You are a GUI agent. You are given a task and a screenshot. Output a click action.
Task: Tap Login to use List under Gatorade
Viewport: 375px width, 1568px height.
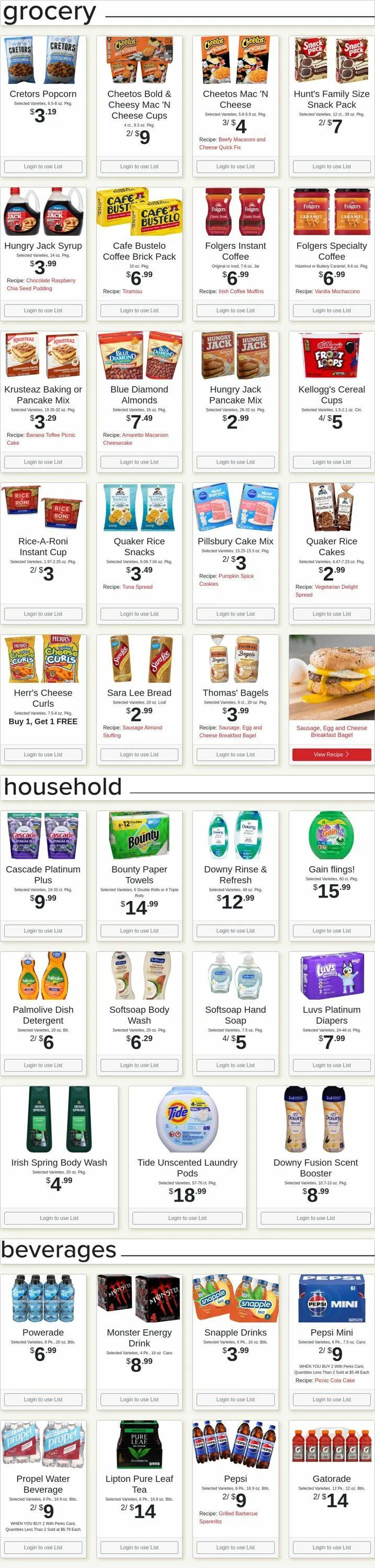coord(332,1547)
